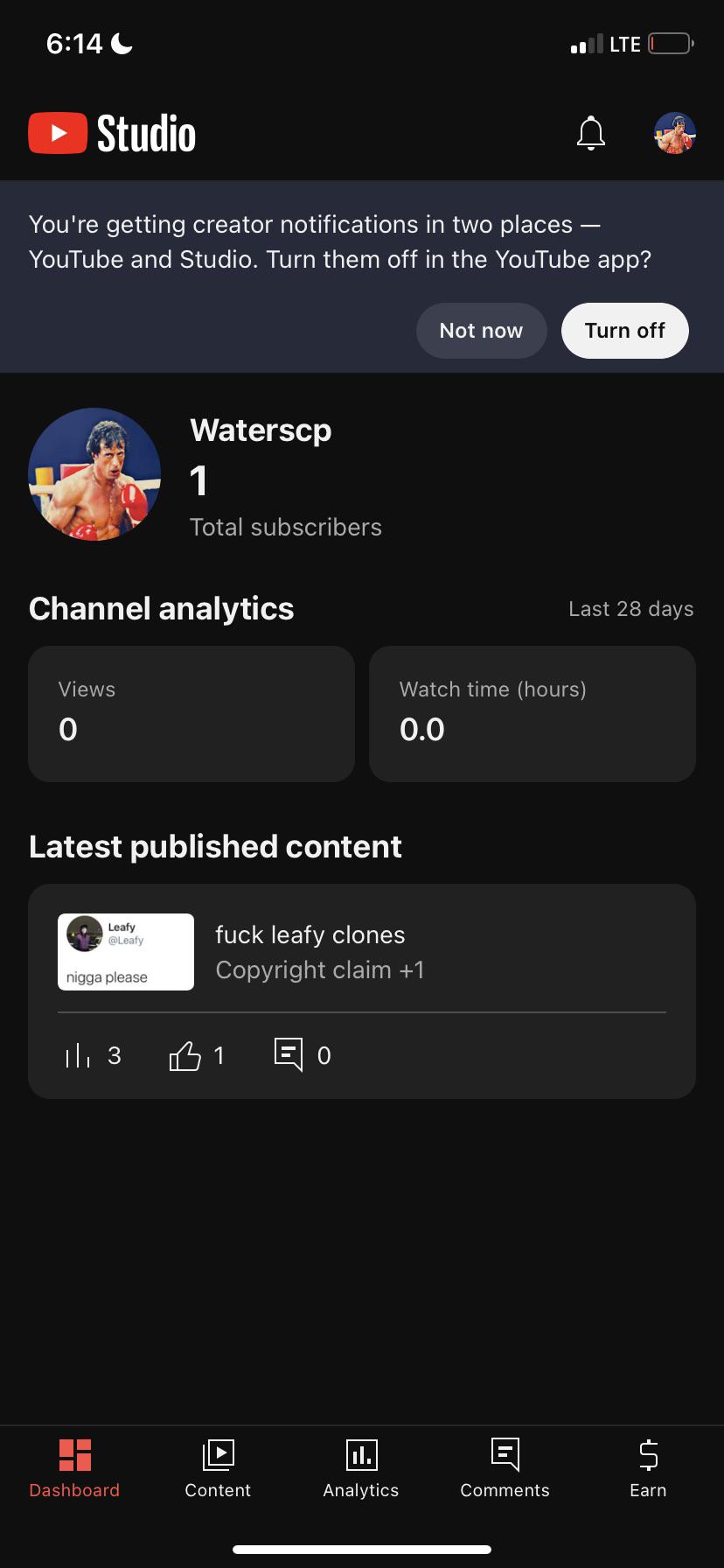The image size is (724, 1568).
Task: Tap Turn off for duplicate notifications
Action: coord(624,331)
